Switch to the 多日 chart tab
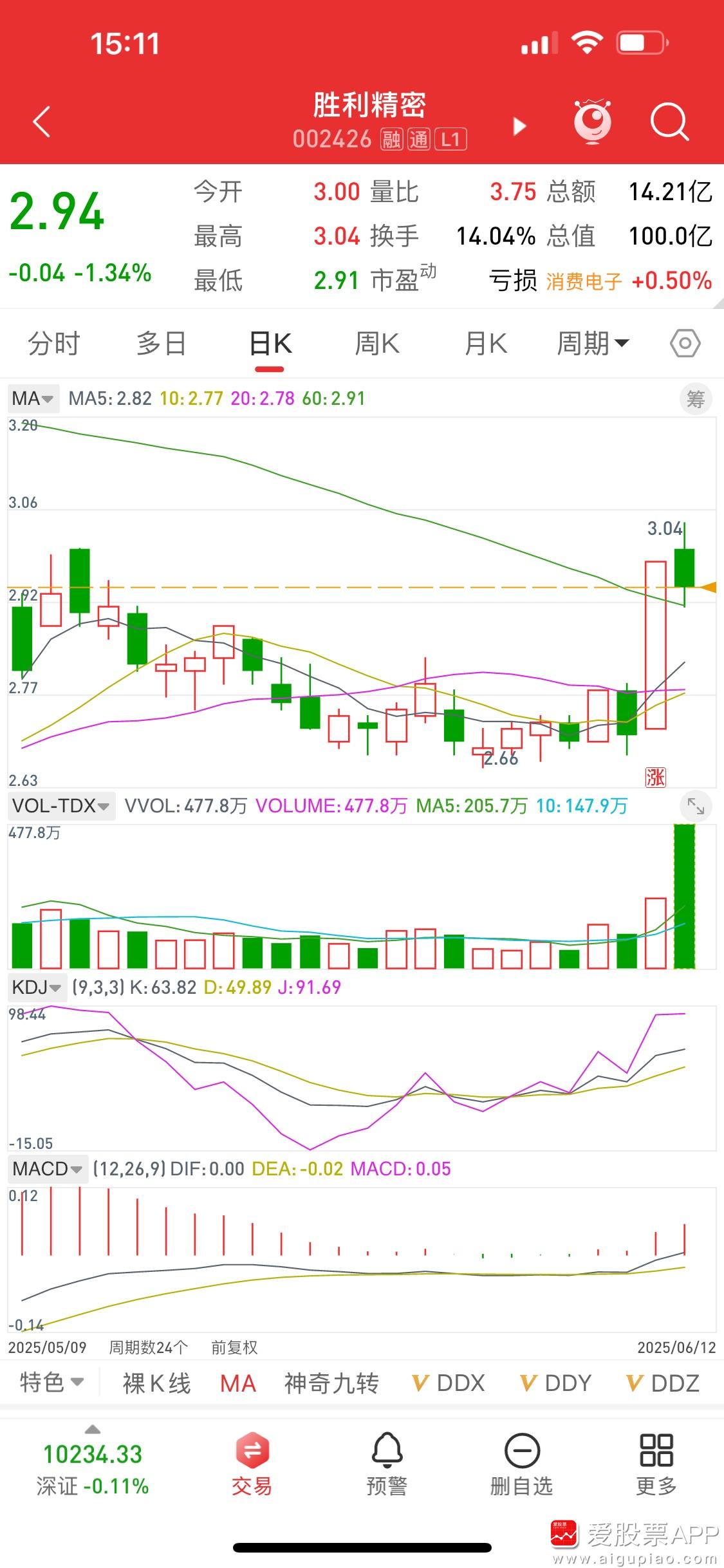This screenshot has height=1568, width=724. coord(161,343)
